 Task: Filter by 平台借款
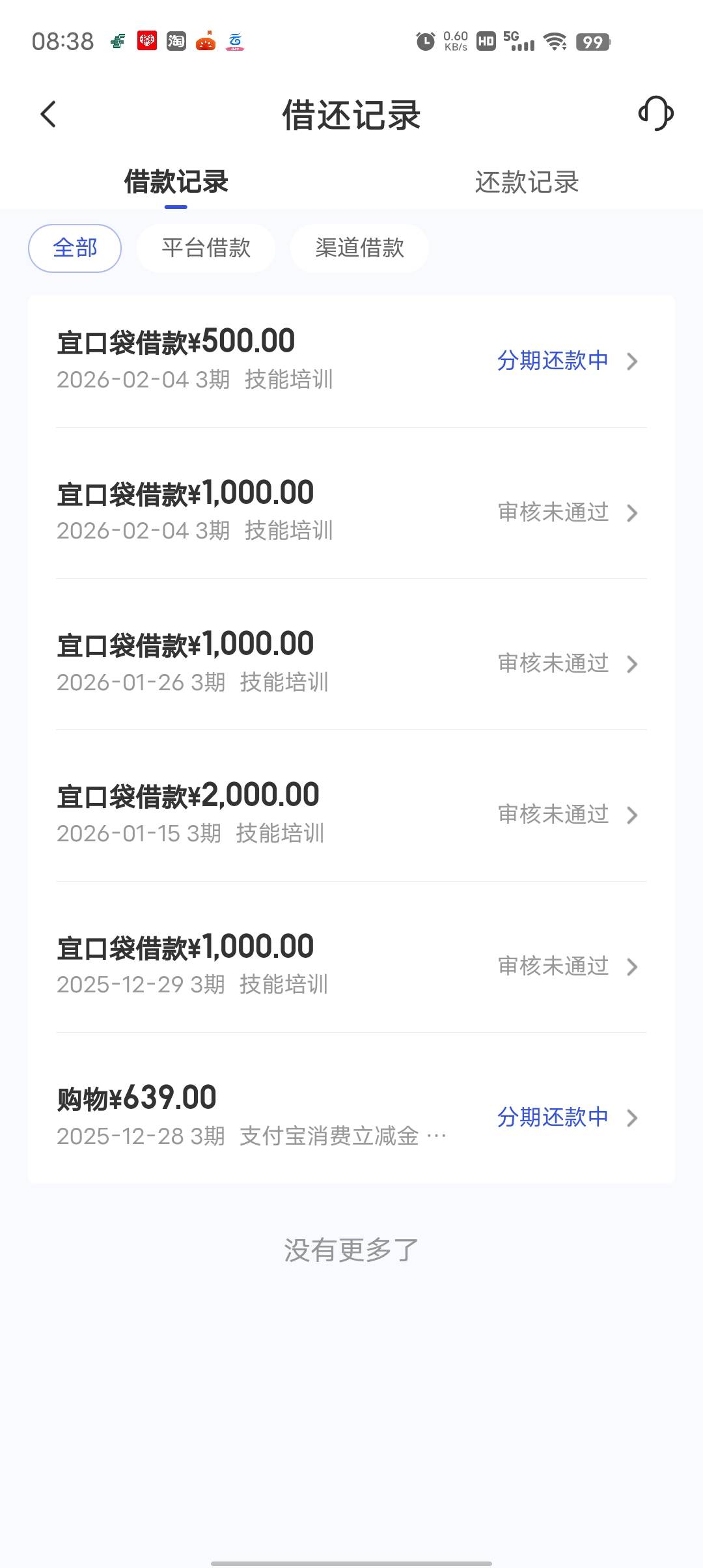pyautogui.click(x=206, y=248)
